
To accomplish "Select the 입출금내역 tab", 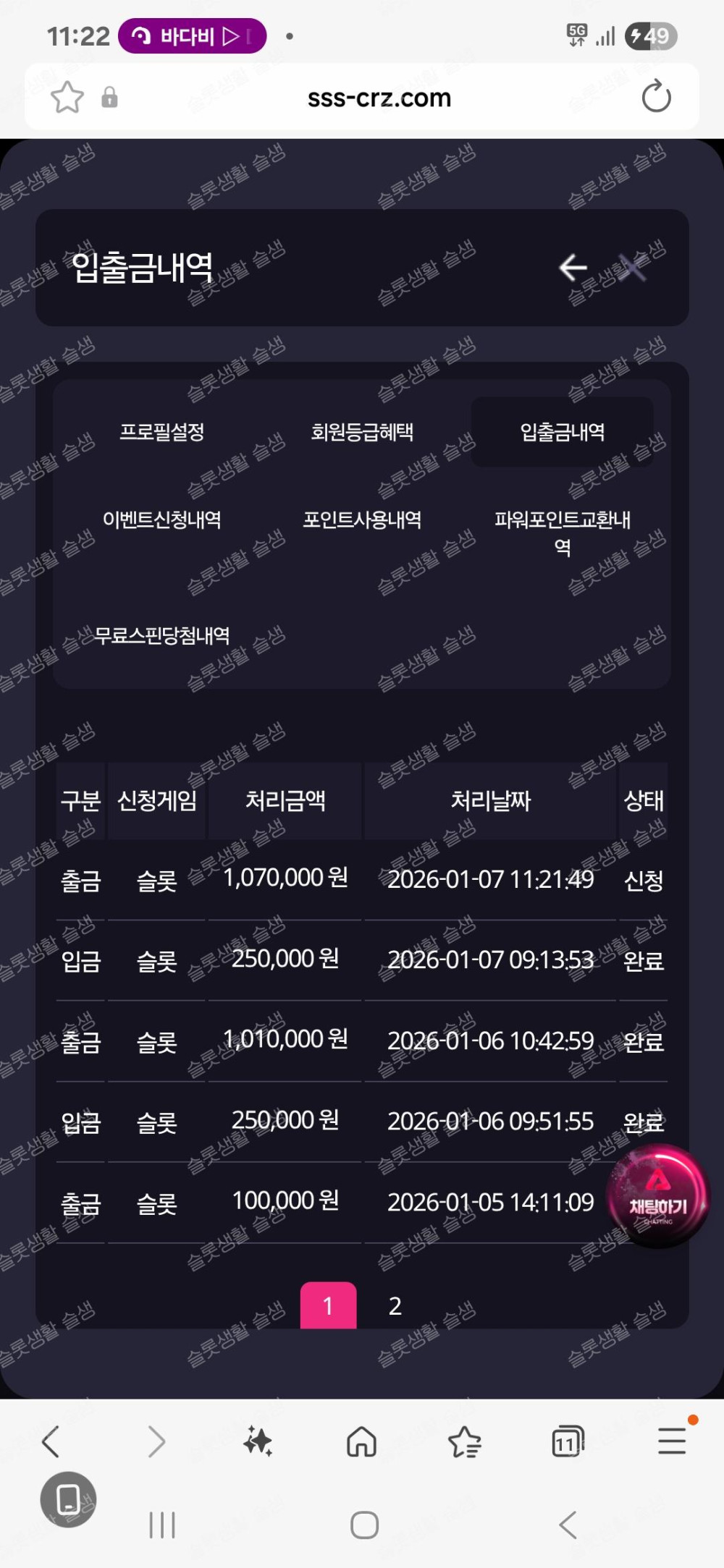I will pyautogui.click(x=562, y=432).
